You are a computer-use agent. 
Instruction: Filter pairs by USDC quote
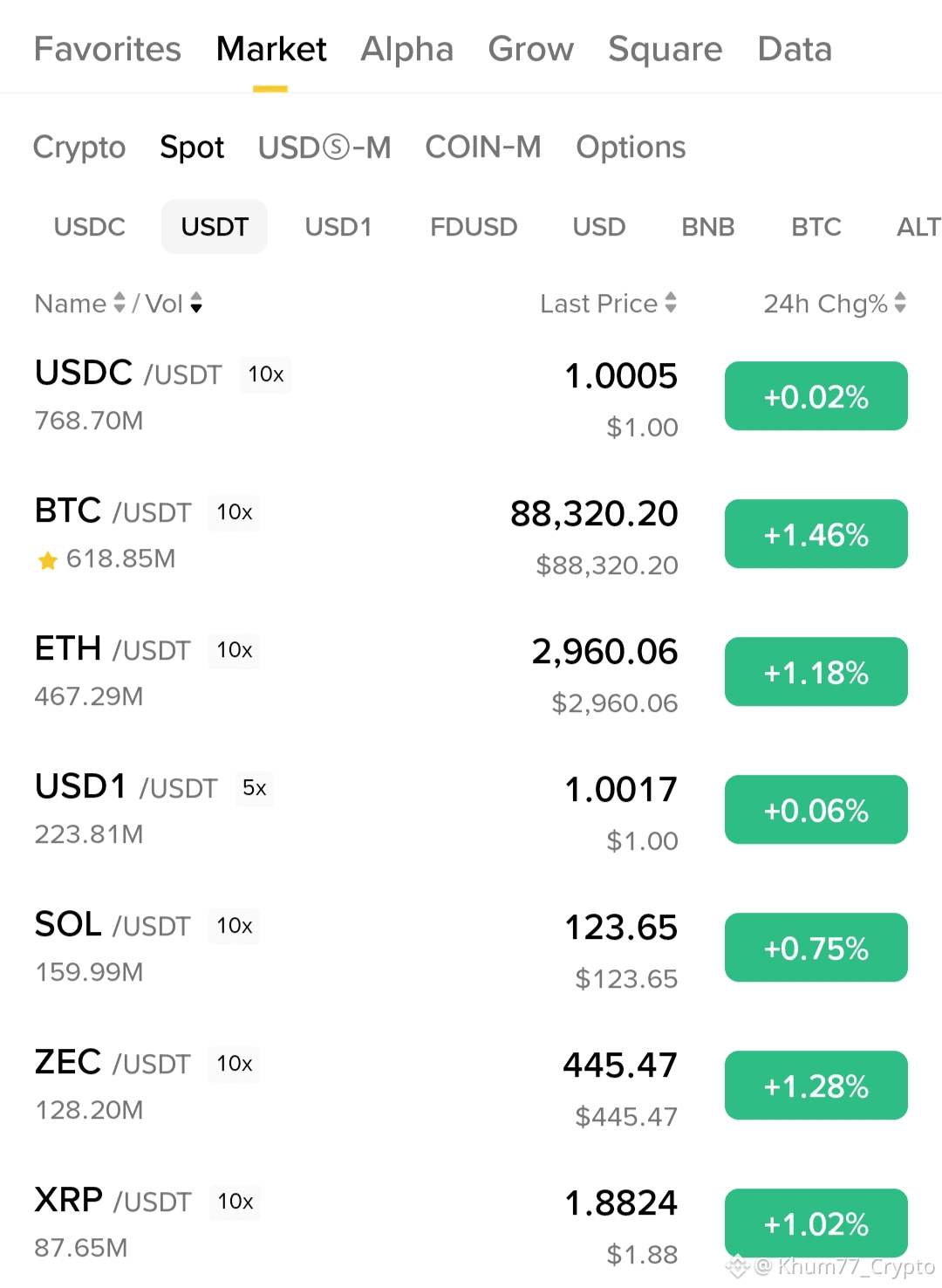tap(90, 227)
